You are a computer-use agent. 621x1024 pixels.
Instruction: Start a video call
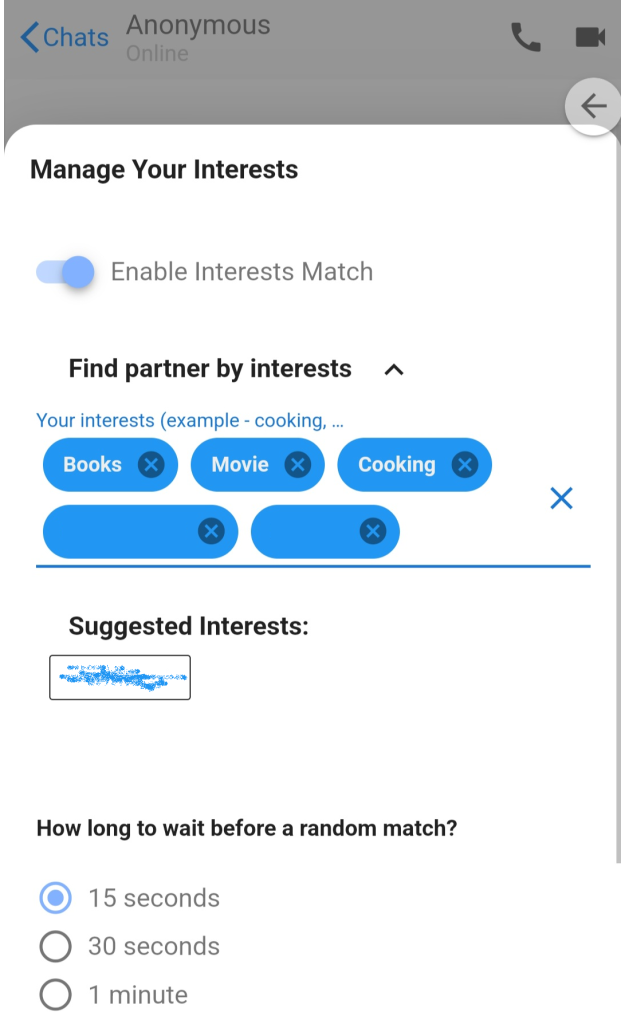591,37
